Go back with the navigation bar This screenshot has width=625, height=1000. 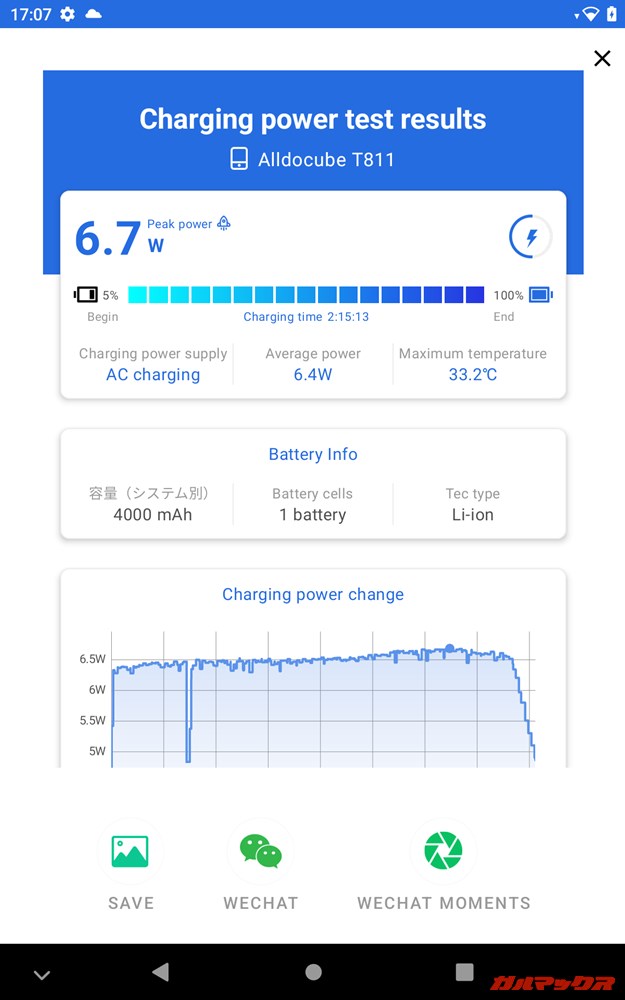coord(160,972)
